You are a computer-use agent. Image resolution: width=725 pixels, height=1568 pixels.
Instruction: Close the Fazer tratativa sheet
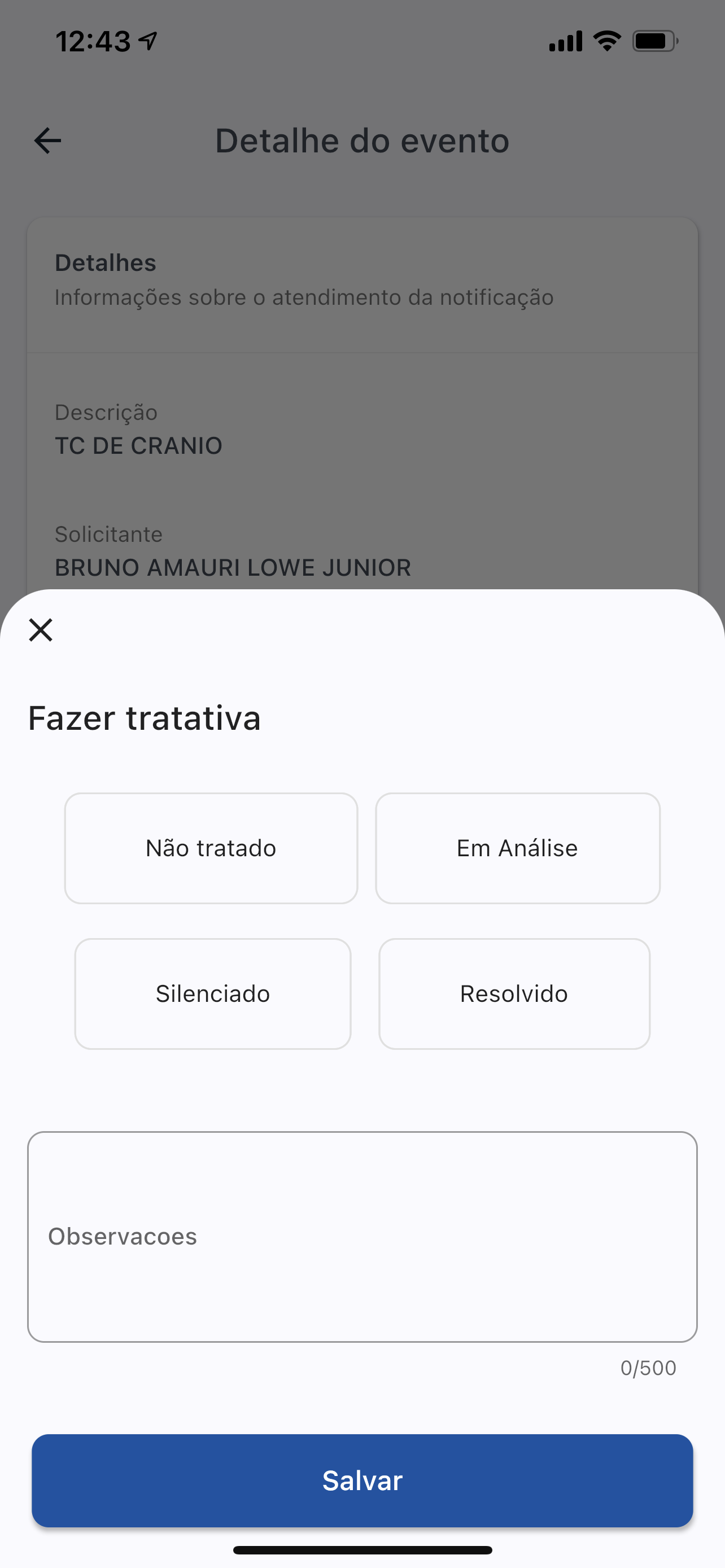(41, 630)
